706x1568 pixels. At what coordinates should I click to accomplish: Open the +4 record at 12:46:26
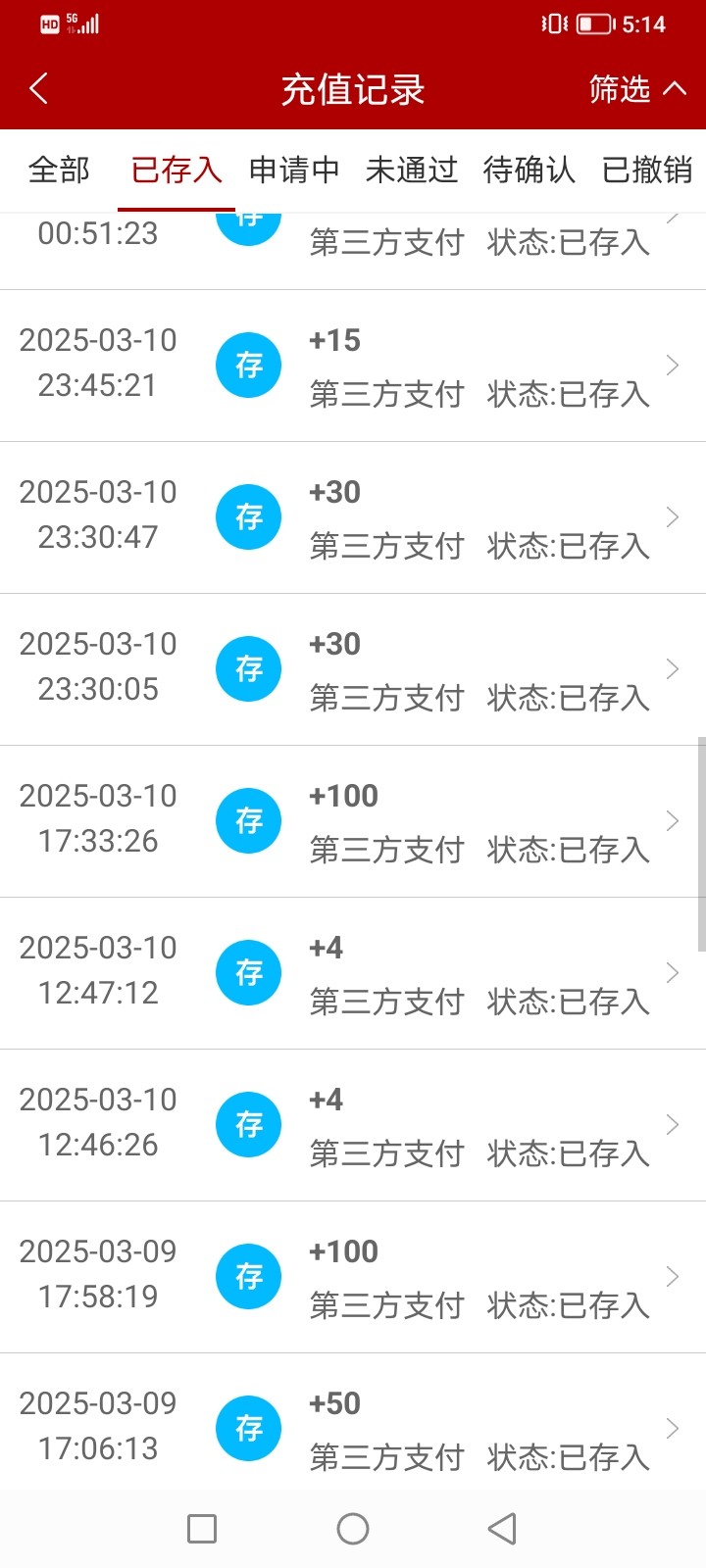[x=353, y=1125]
